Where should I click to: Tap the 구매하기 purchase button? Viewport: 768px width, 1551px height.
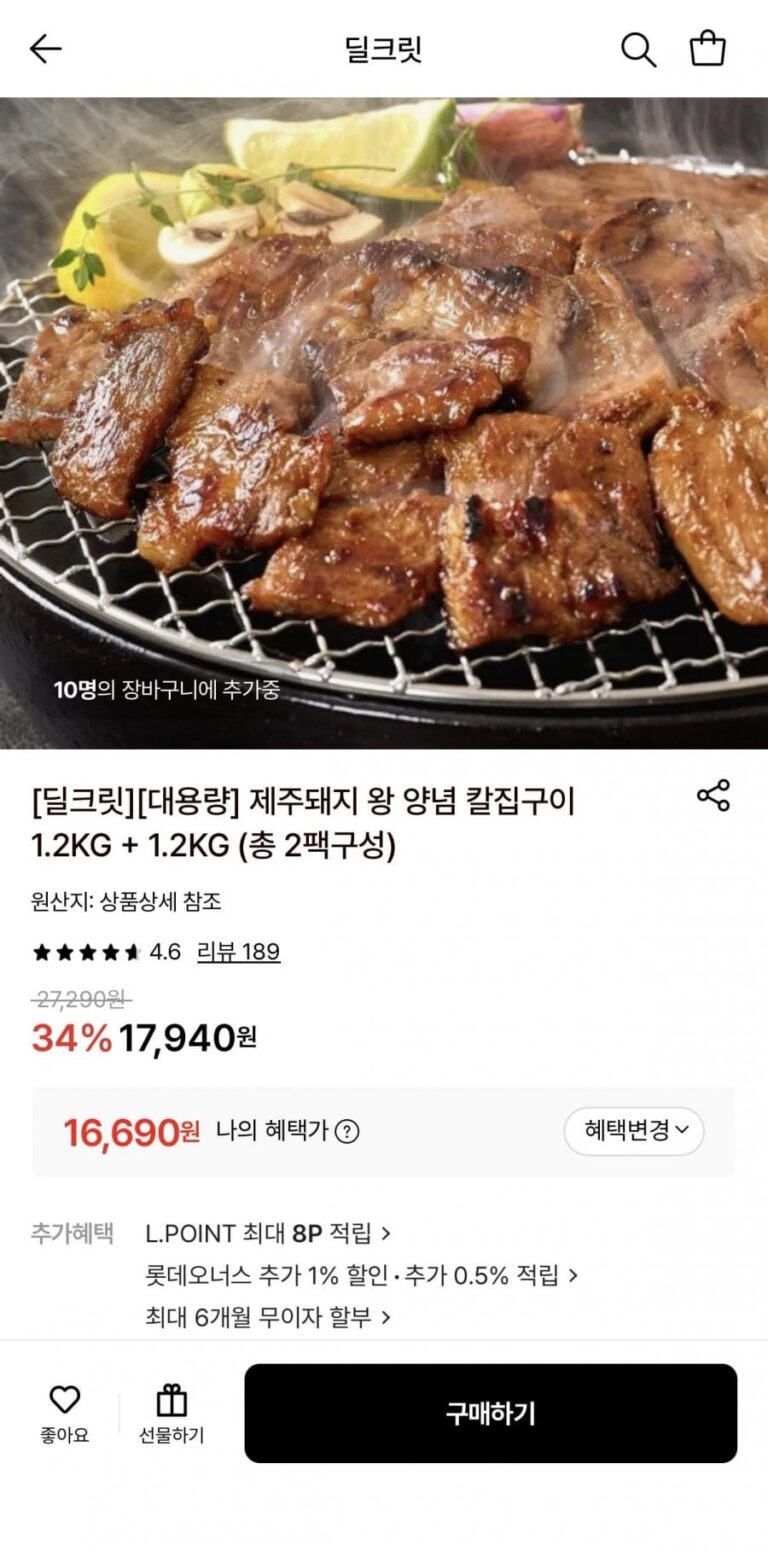tap(490, 1413)
